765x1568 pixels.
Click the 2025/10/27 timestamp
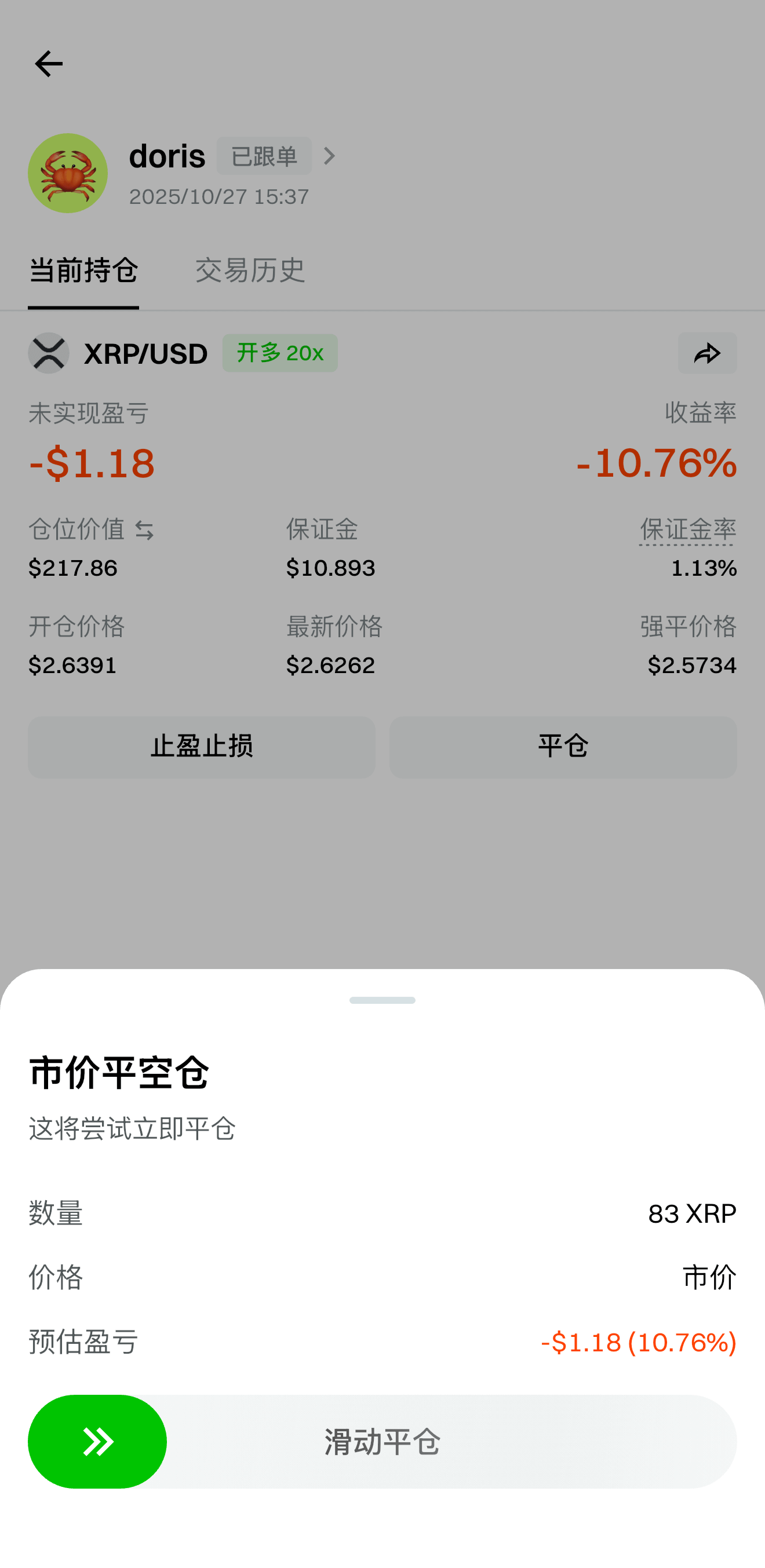tap(218, 196)
